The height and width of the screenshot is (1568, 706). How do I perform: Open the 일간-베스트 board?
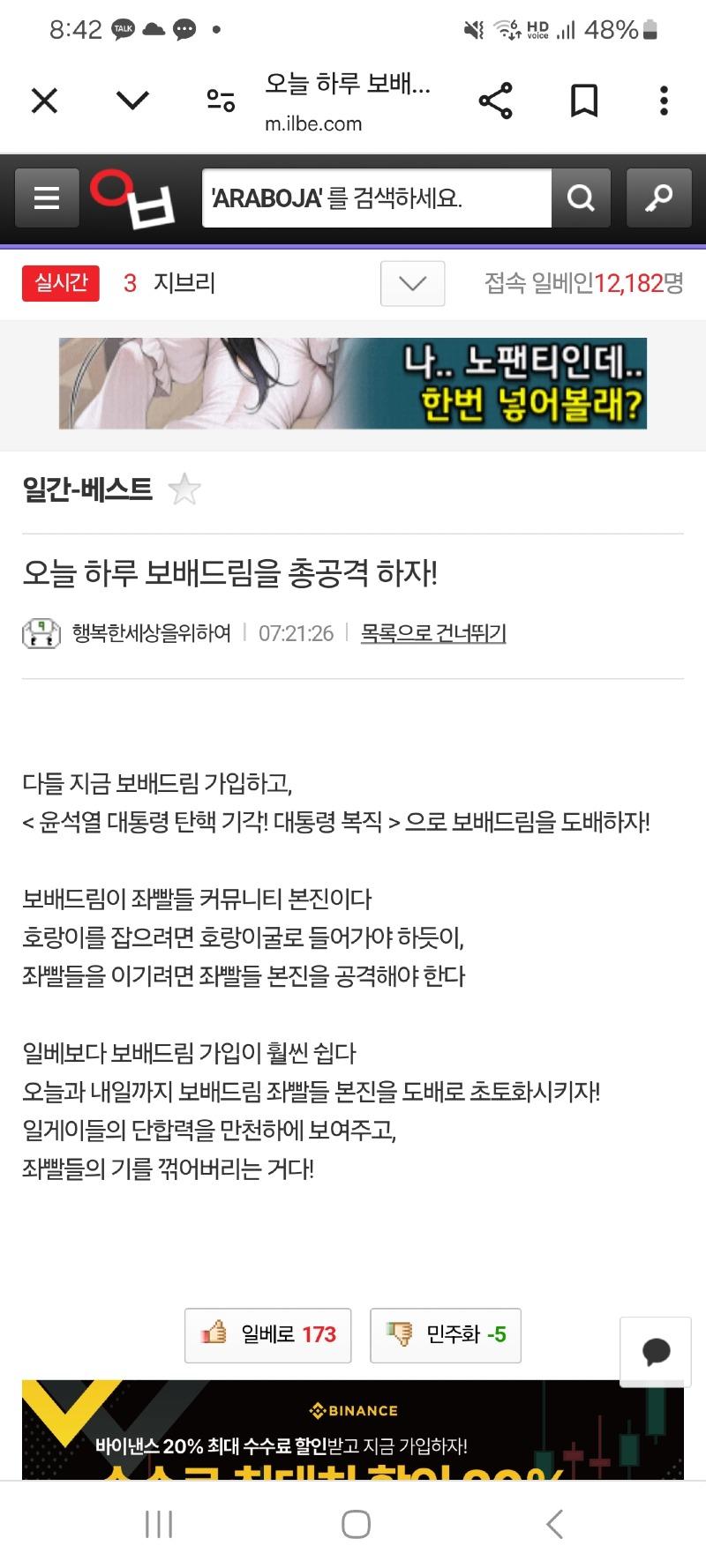[87, 489]
